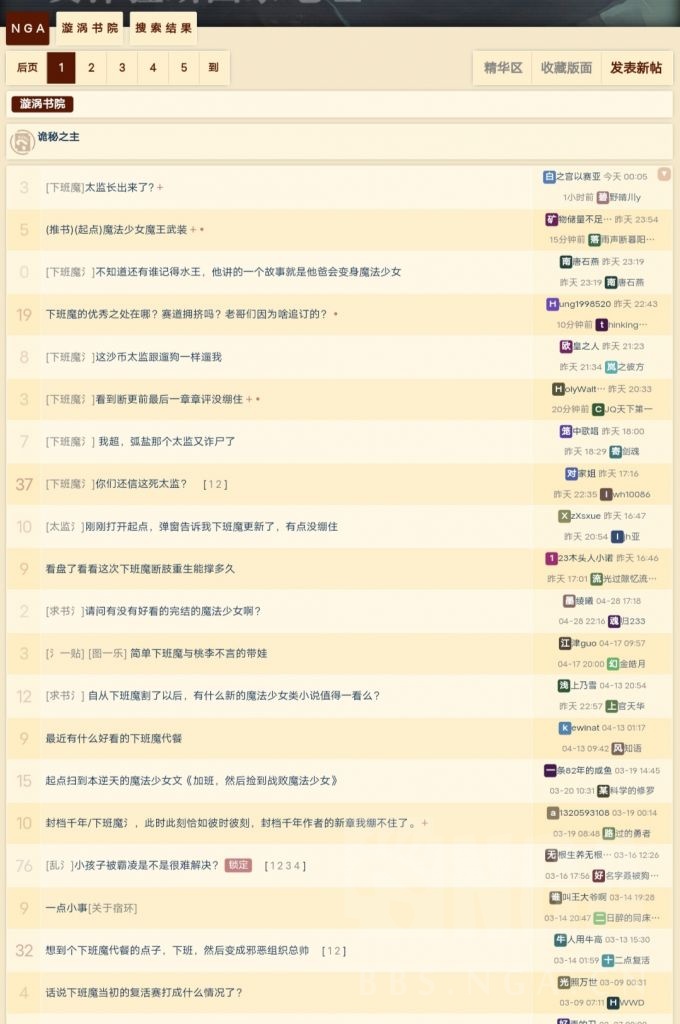The image size is (680, 1024).
Task: Tap 收藏版面 to bookmark this board
Action: point(566,68)
